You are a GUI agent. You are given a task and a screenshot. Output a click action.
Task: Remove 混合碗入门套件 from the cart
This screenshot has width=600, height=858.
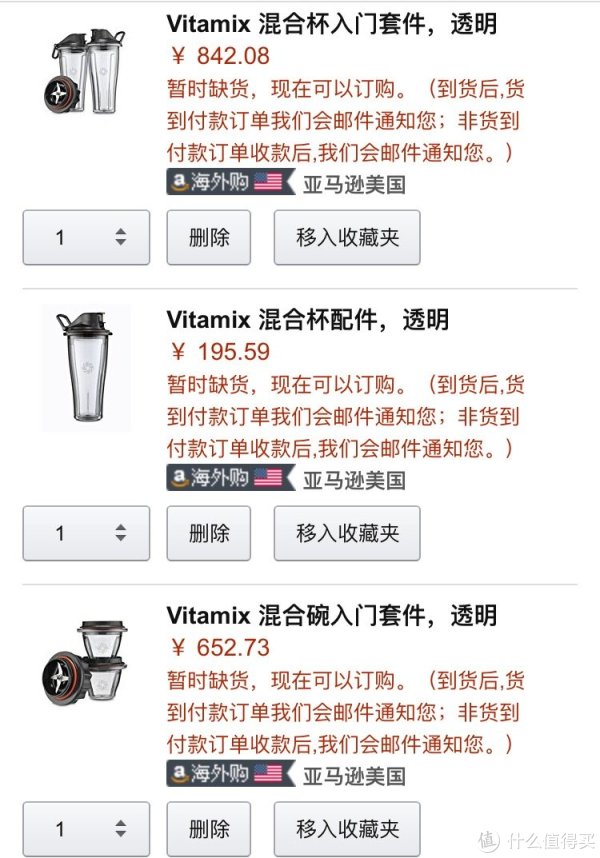pos(209,829)
